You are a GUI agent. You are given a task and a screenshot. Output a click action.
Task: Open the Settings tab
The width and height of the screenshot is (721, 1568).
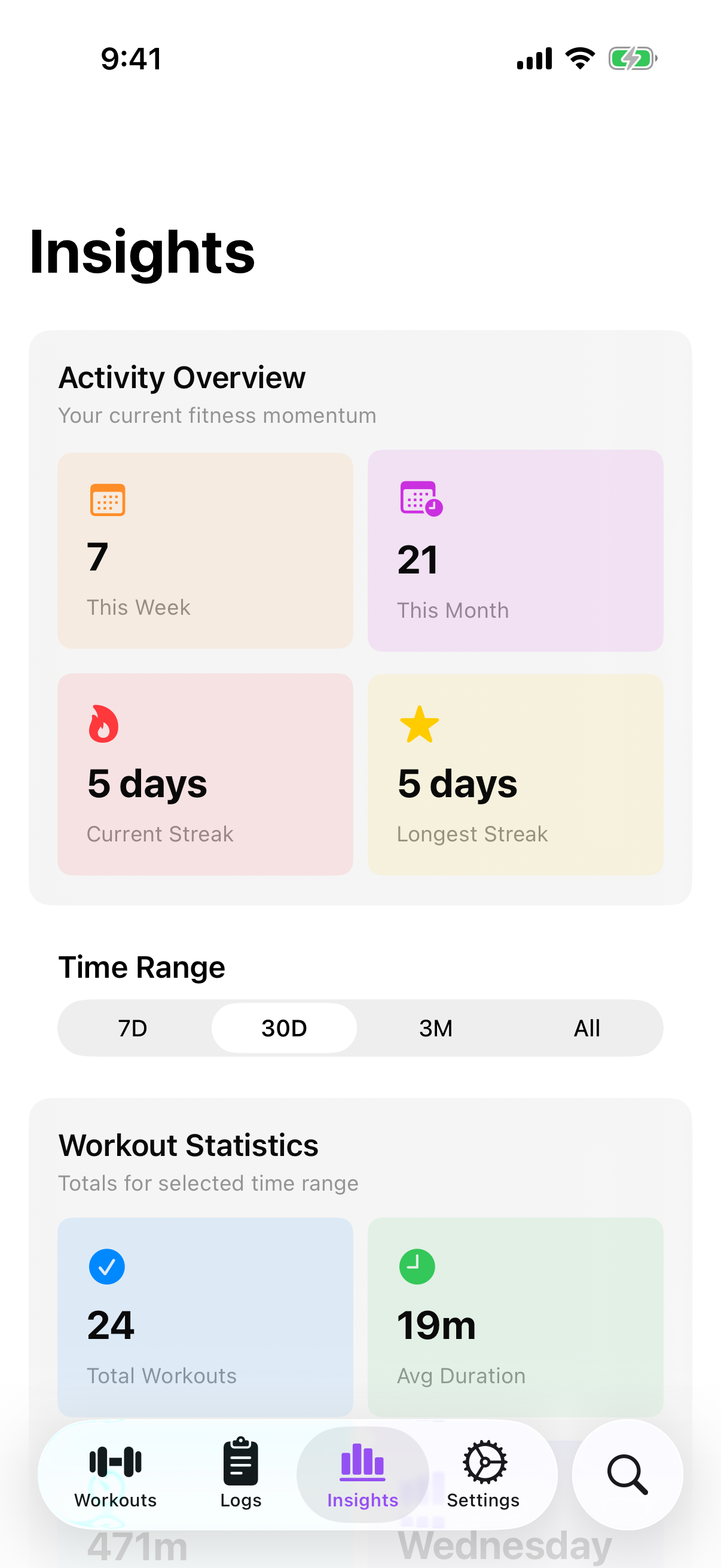[484, 1475]
